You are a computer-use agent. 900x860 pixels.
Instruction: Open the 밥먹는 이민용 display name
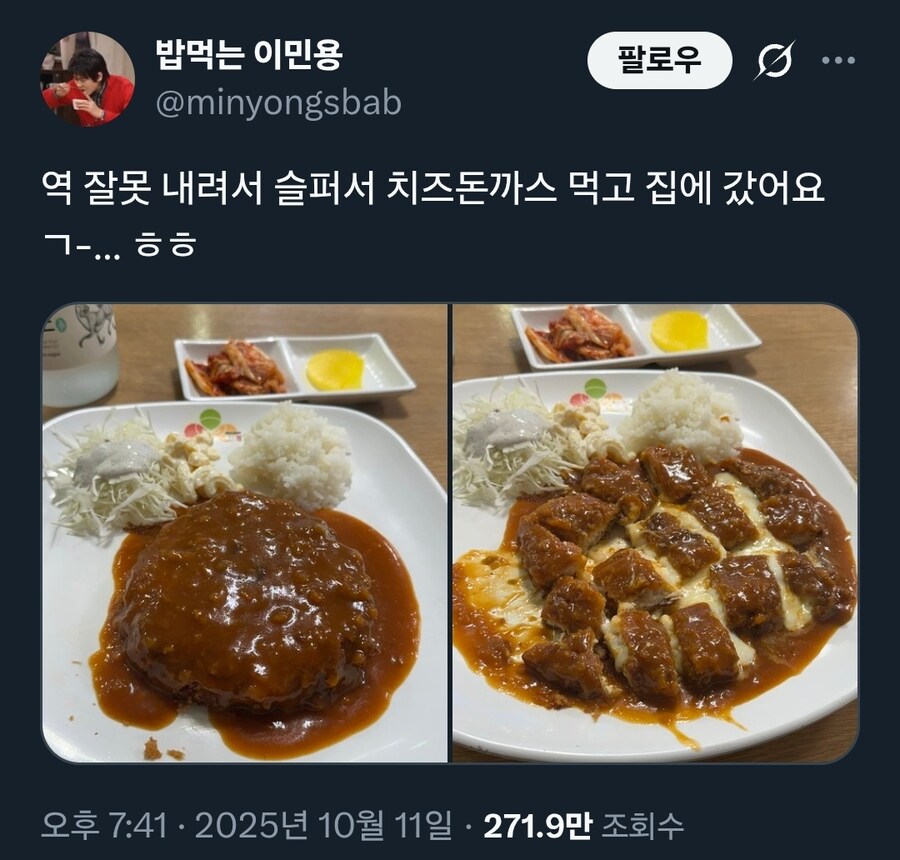point(249,56)
